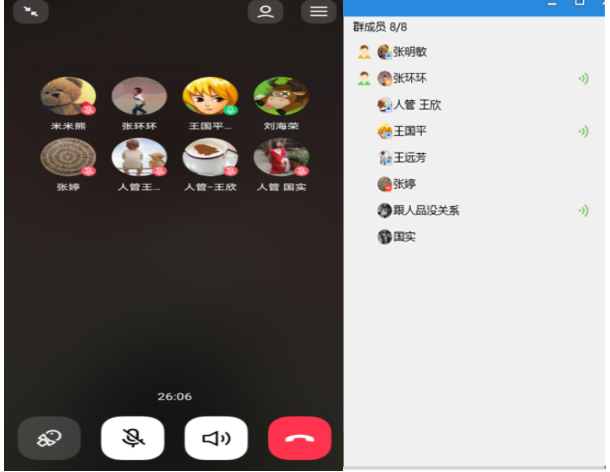The height and width of the screenshot is (472, 610).
Task: Select member 王国平 in the list
Action: 409,131
